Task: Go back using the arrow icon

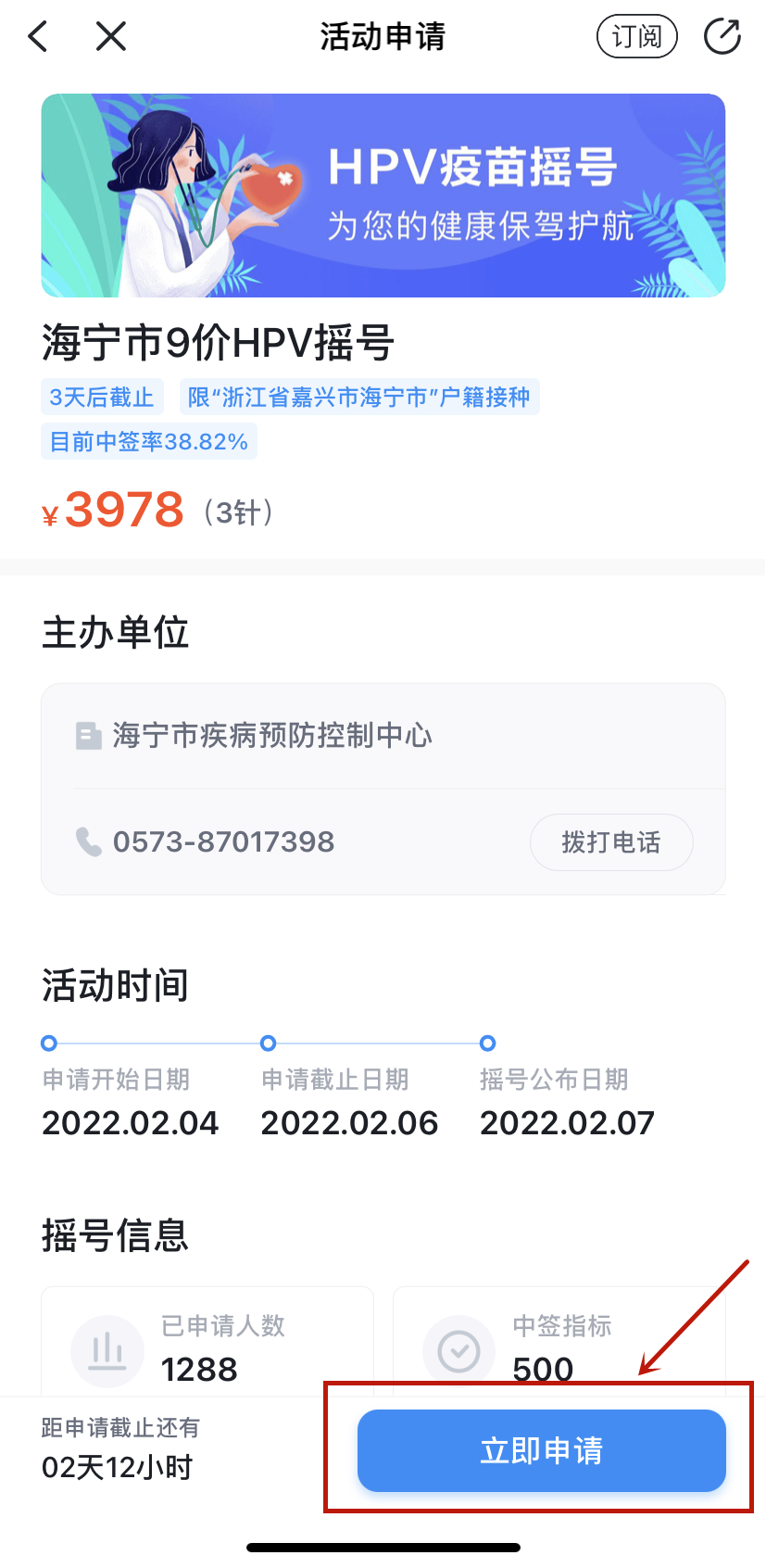Action: (x=38, y=37)
